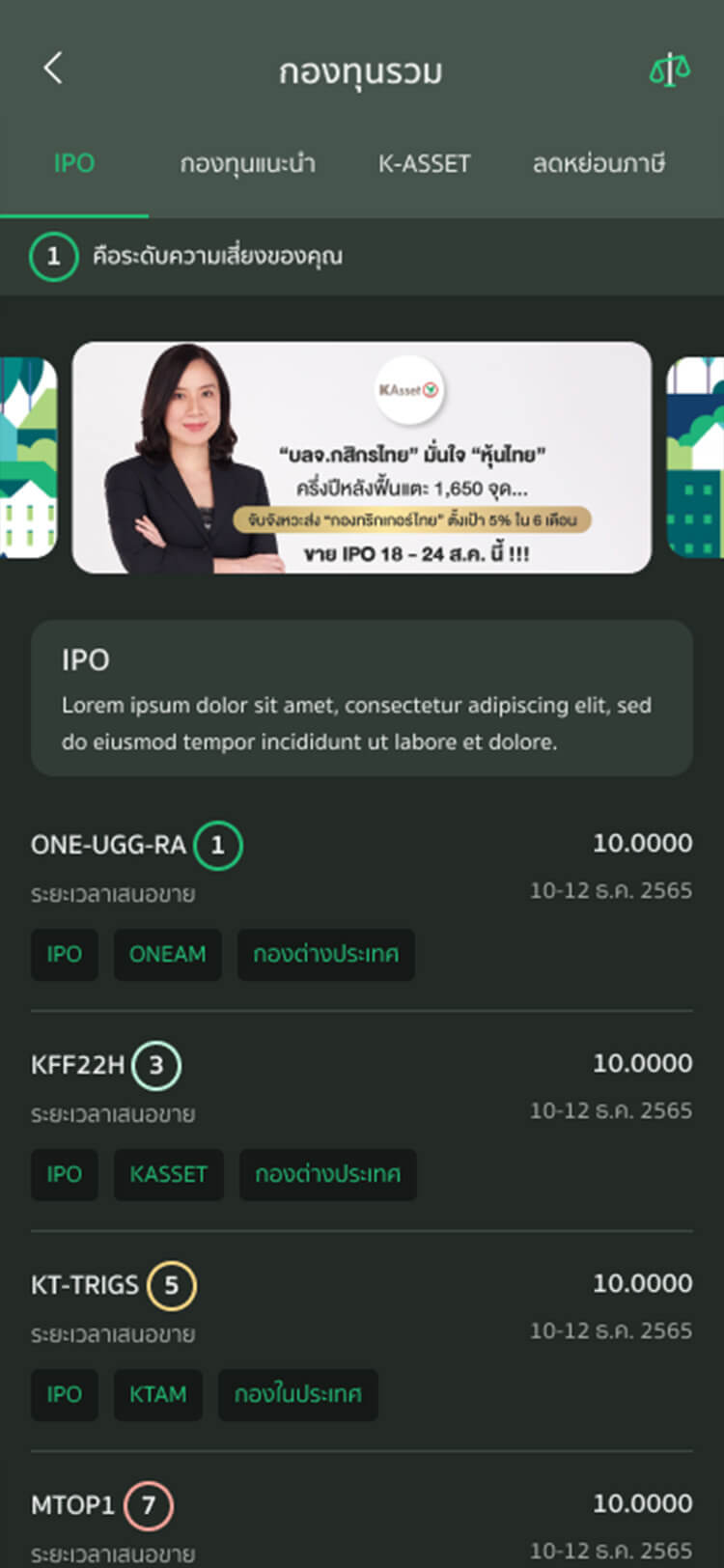Open the ลดหย่อนภาษี tab
The image size is (724, 1568).
599,163
